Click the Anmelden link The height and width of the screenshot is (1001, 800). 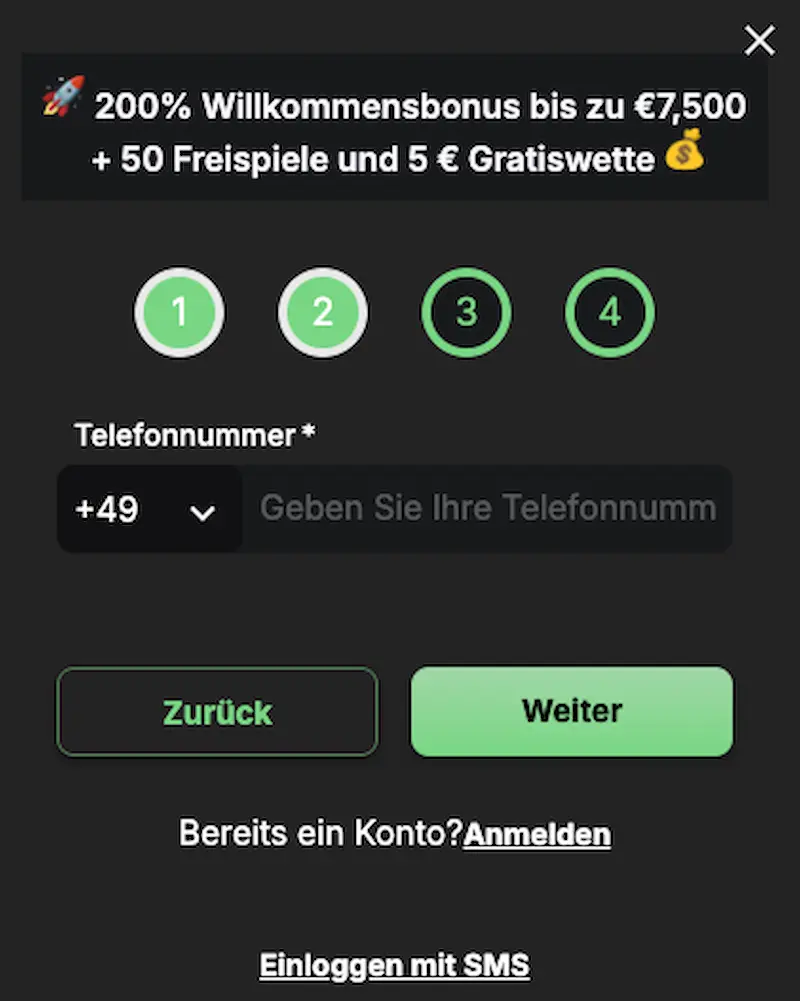[x=536, y=833]
